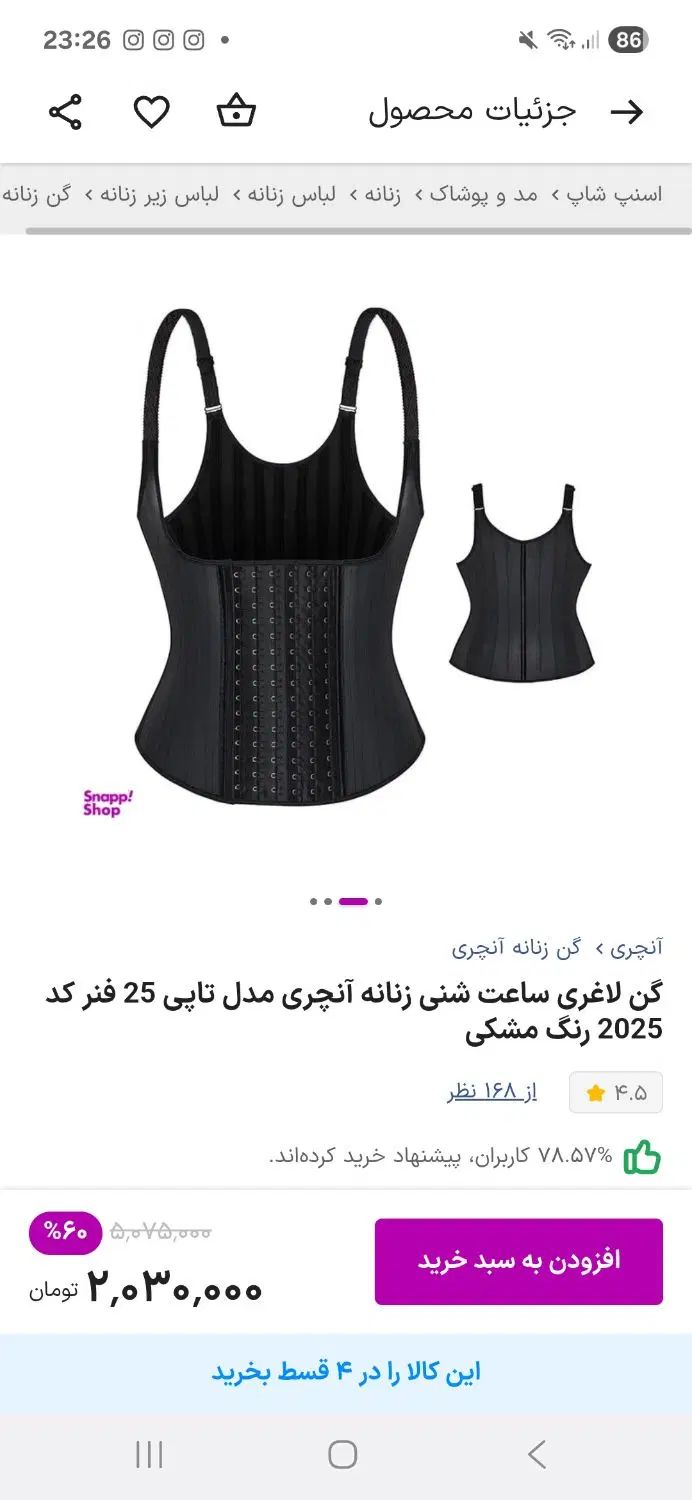The height and width of the screenshot is (1500, 692).
Task: Share this product
Action: click(x=66, y=111)
